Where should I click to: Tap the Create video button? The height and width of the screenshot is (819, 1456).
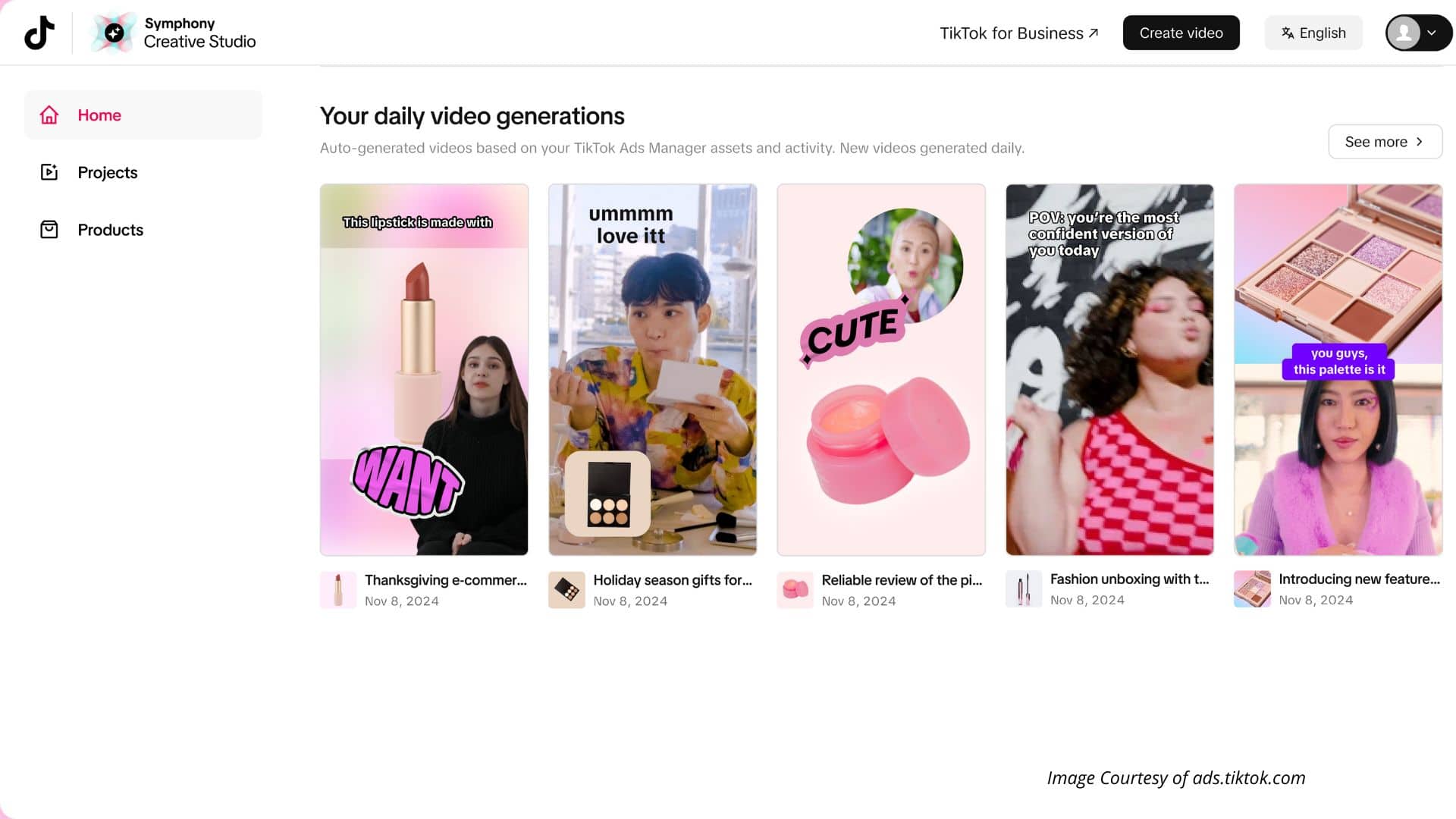click(1181, 33)
